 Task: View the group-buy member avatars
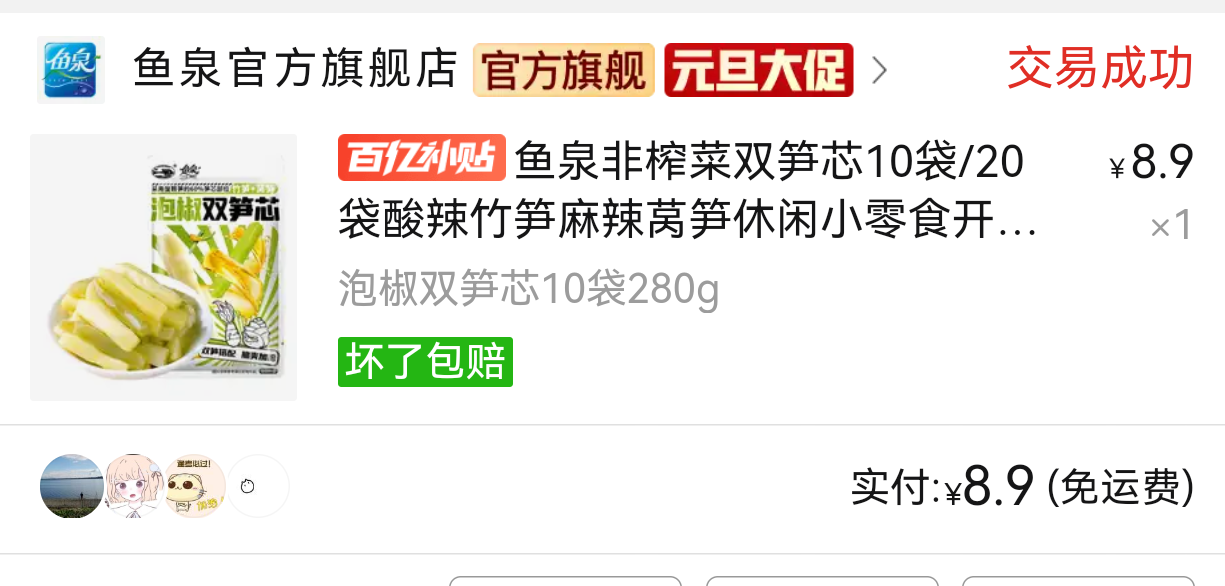[164, 487]
